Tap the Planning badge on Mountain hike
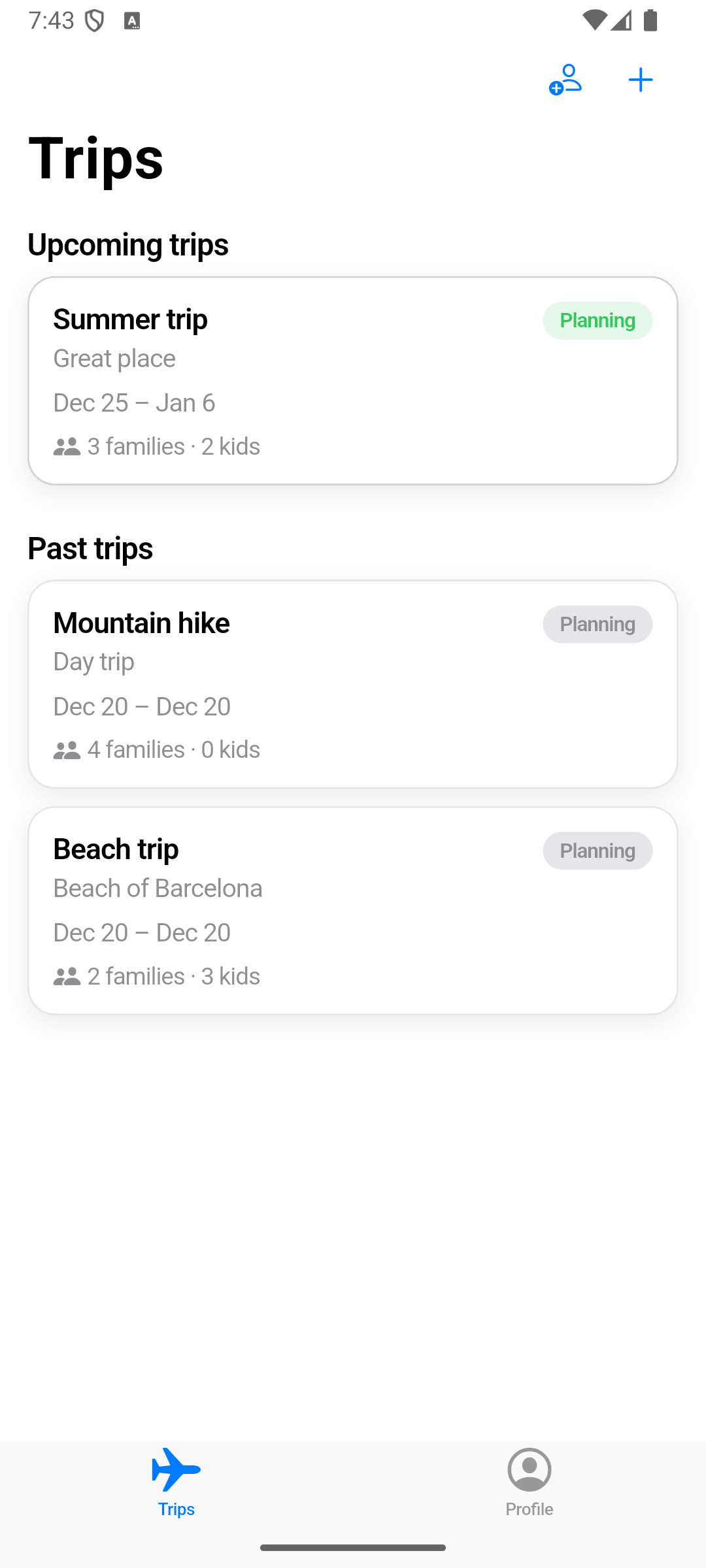Screen dimensions: 706x1568 coord(597,624)
